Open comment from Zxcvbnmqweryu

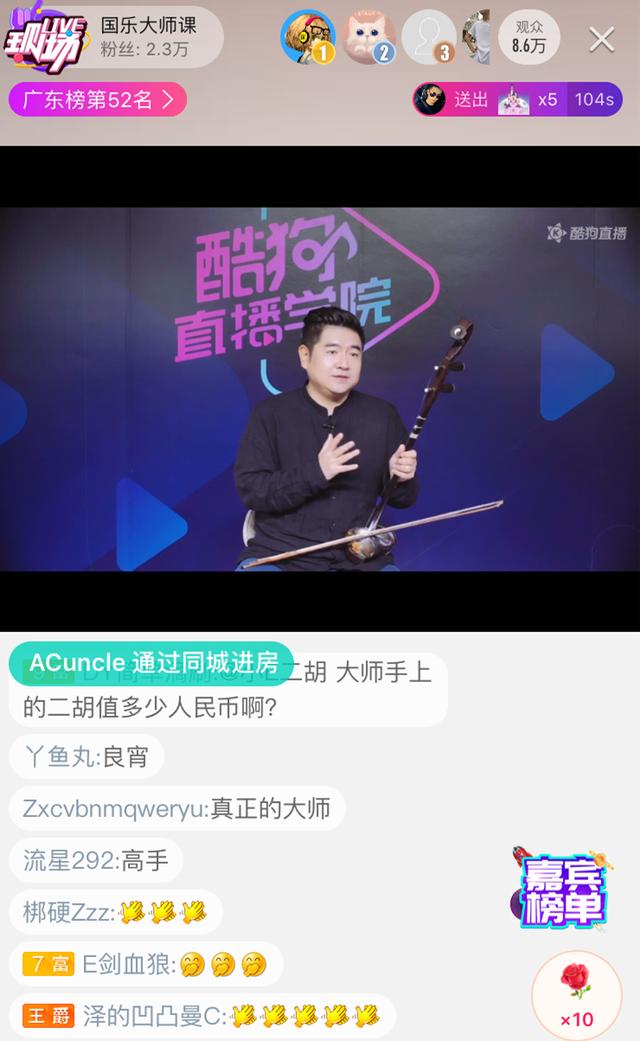tap(176, 808)
